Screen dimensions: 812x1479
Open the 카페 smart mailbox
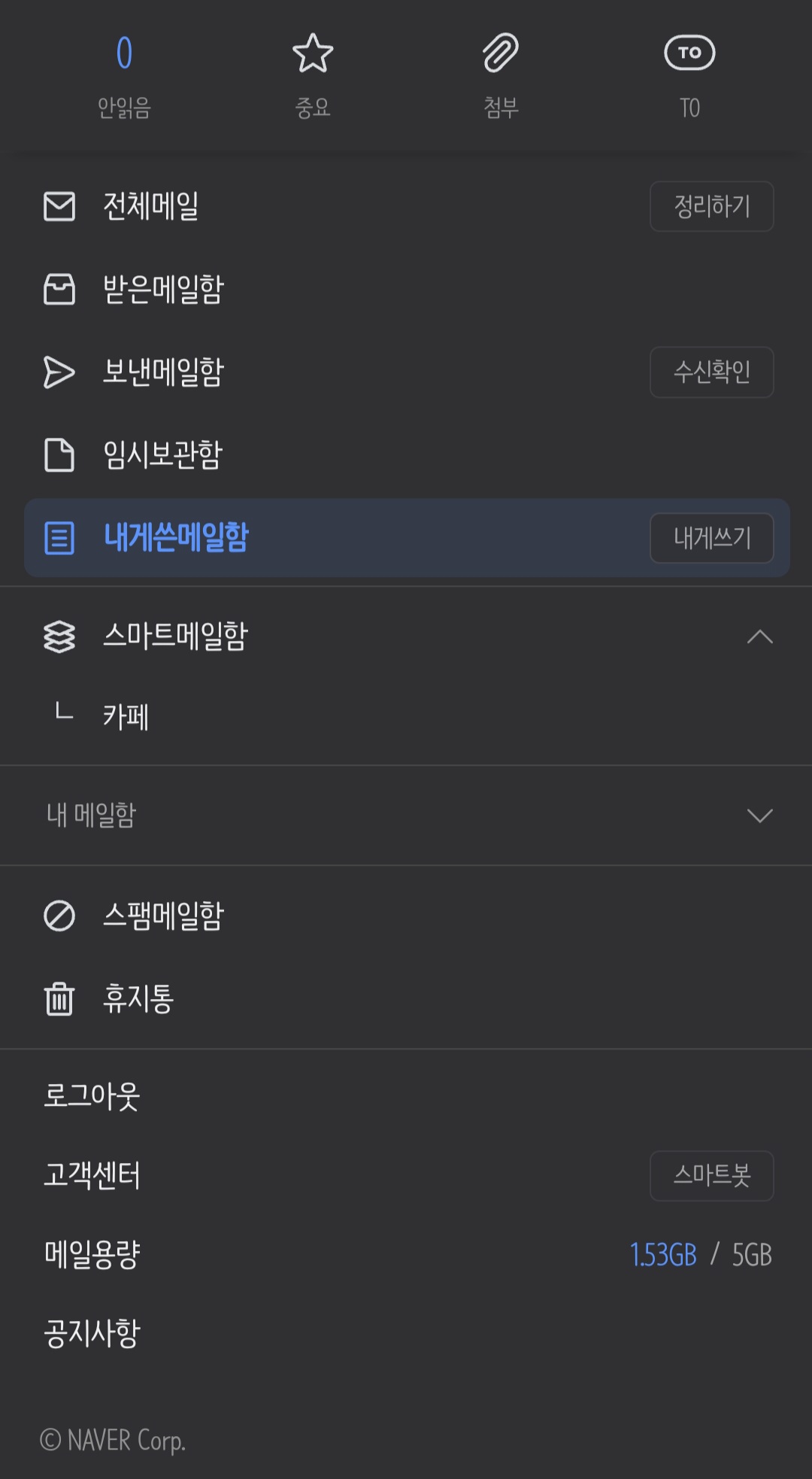[126, 716]
